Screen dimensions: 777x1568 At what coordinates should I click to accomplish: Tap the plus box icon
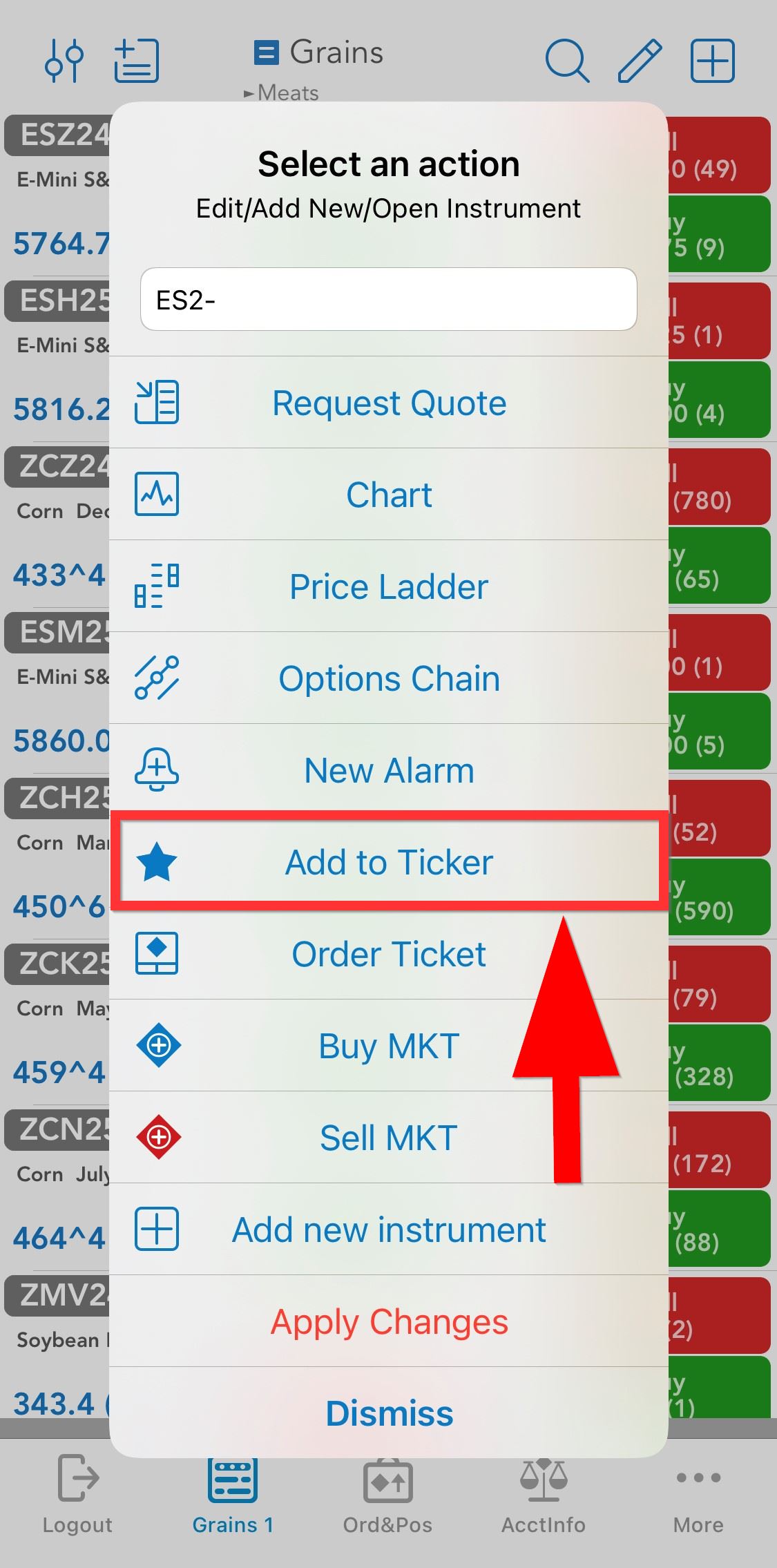coord(712,61)
